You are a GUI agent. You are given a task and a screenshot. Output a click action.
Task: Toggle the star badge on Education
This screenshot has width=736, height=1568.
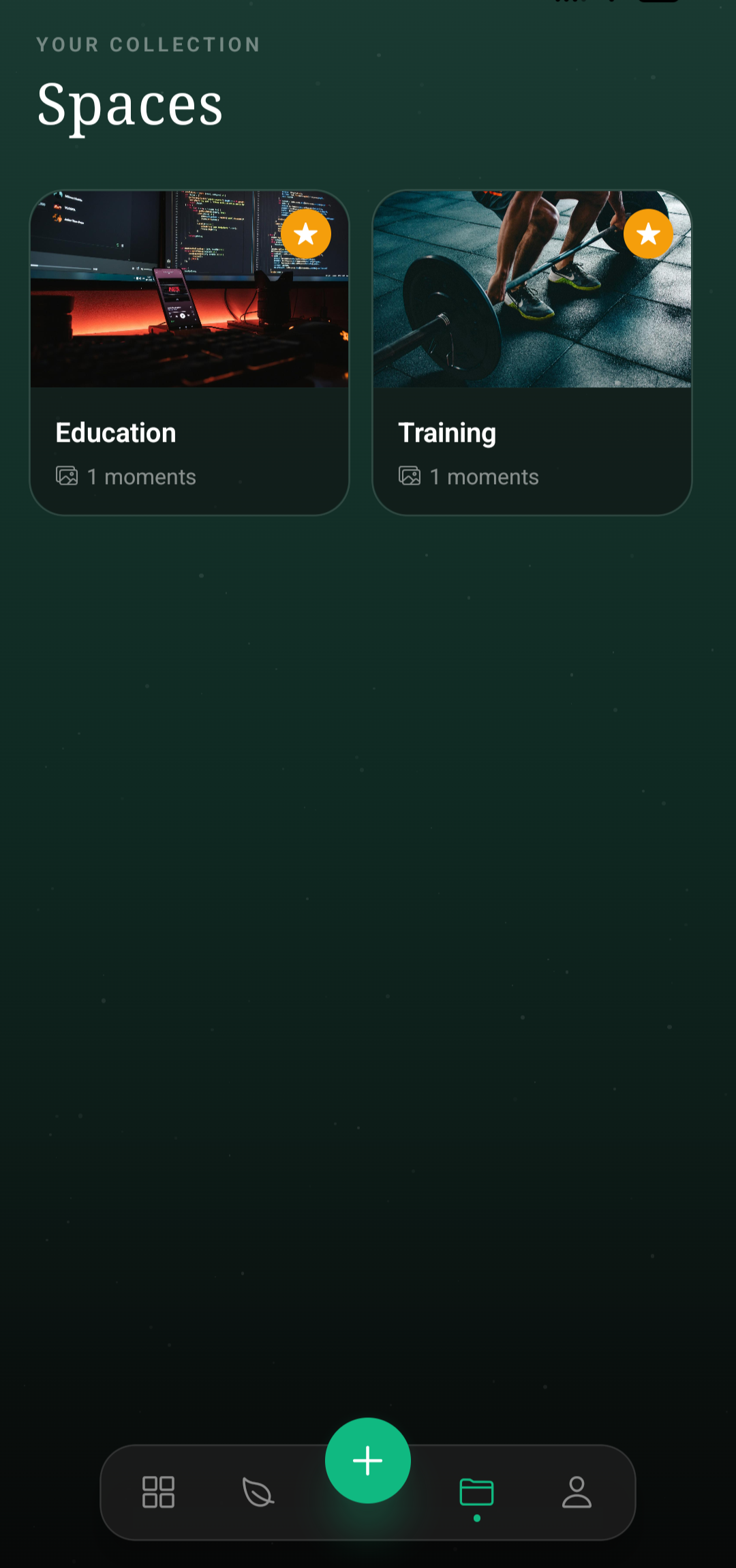pos(306,234)
